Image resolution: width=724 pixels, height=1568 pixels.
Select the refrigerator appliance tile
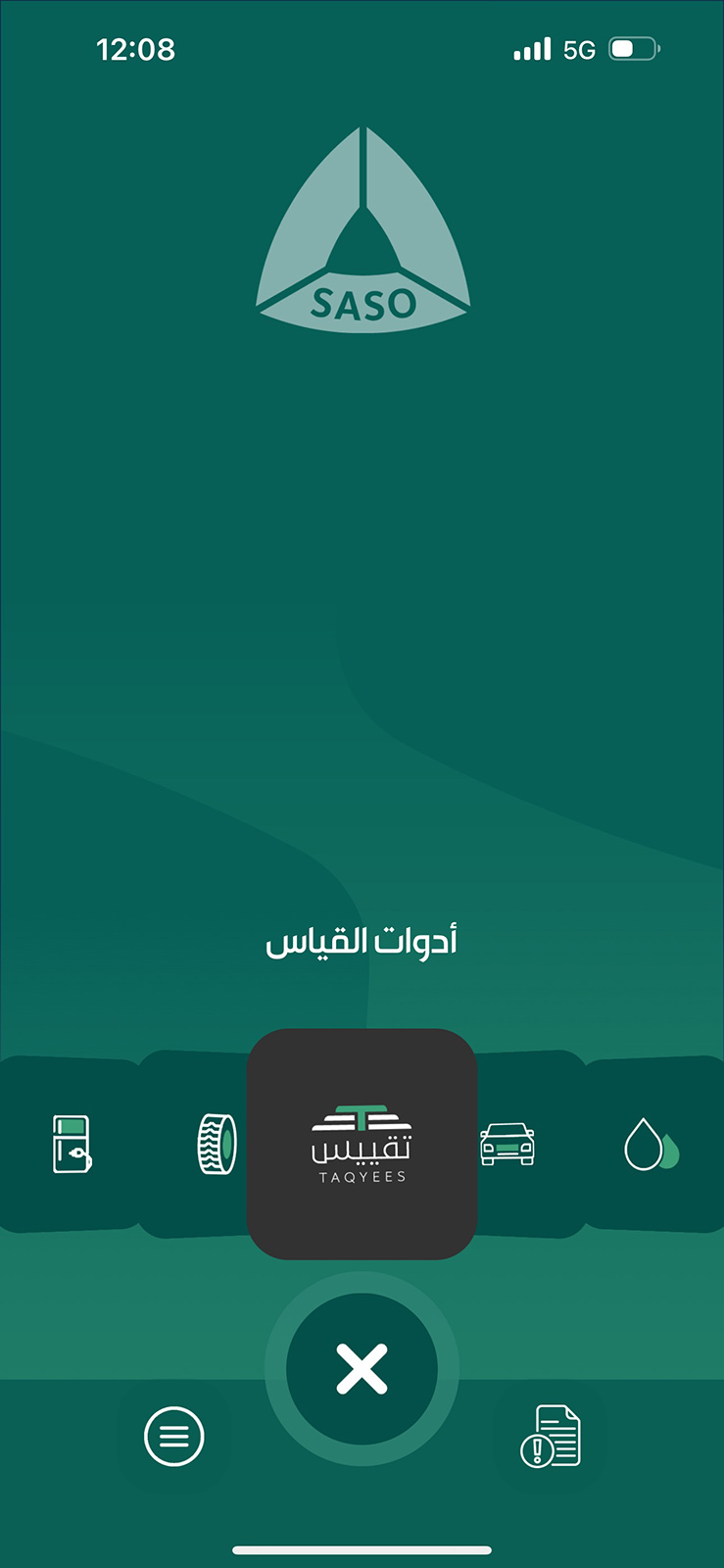[x=71, y=1144]
